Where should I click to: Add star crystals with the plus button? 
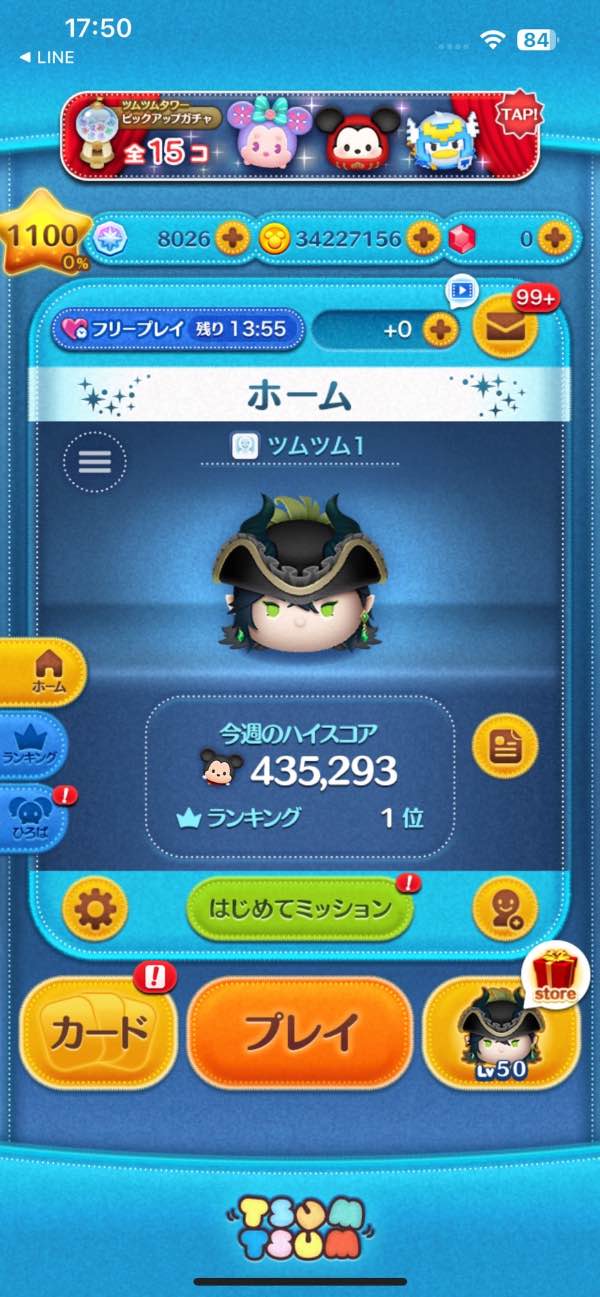pyautogui.click(x=232, y=238)
